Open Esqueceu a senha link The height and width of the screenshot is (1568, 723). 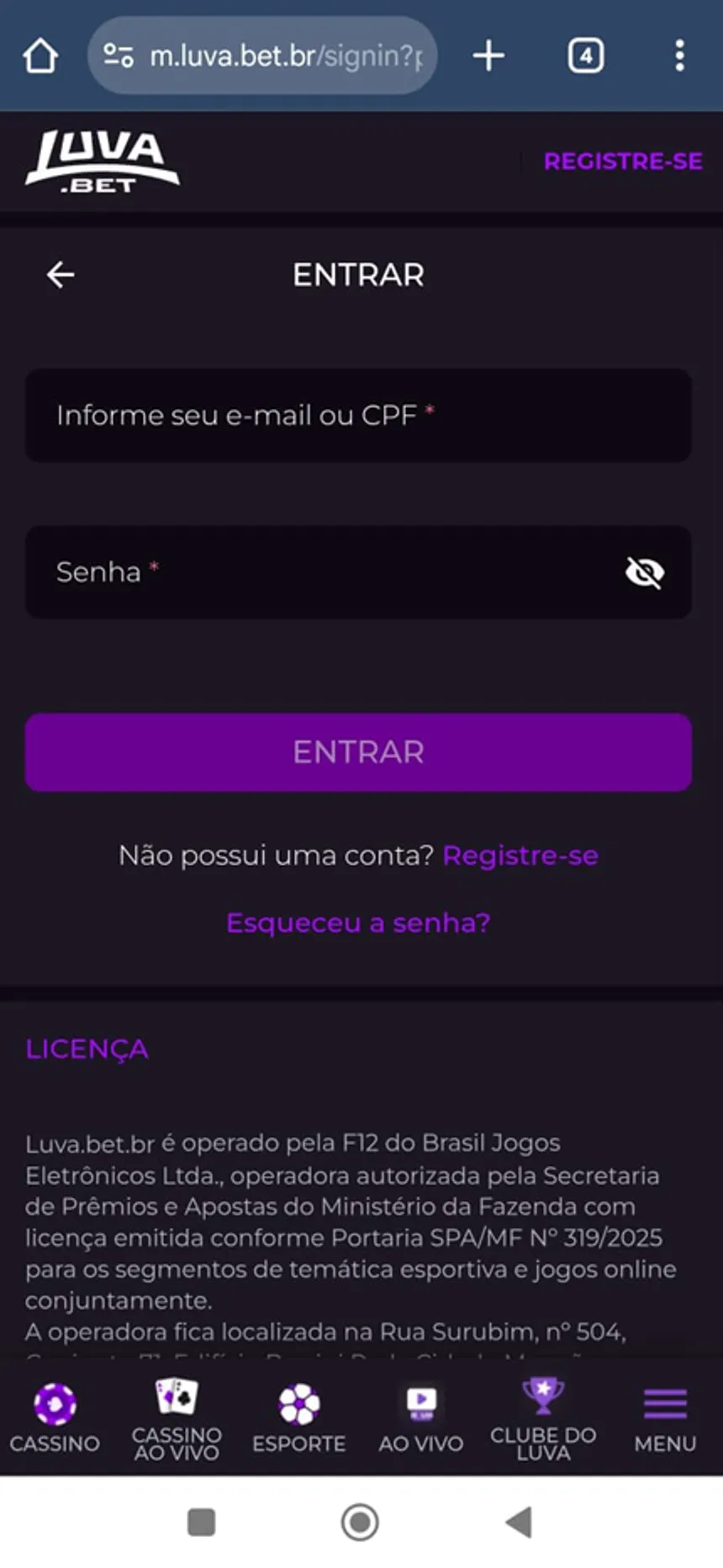[x=357, y=922]
